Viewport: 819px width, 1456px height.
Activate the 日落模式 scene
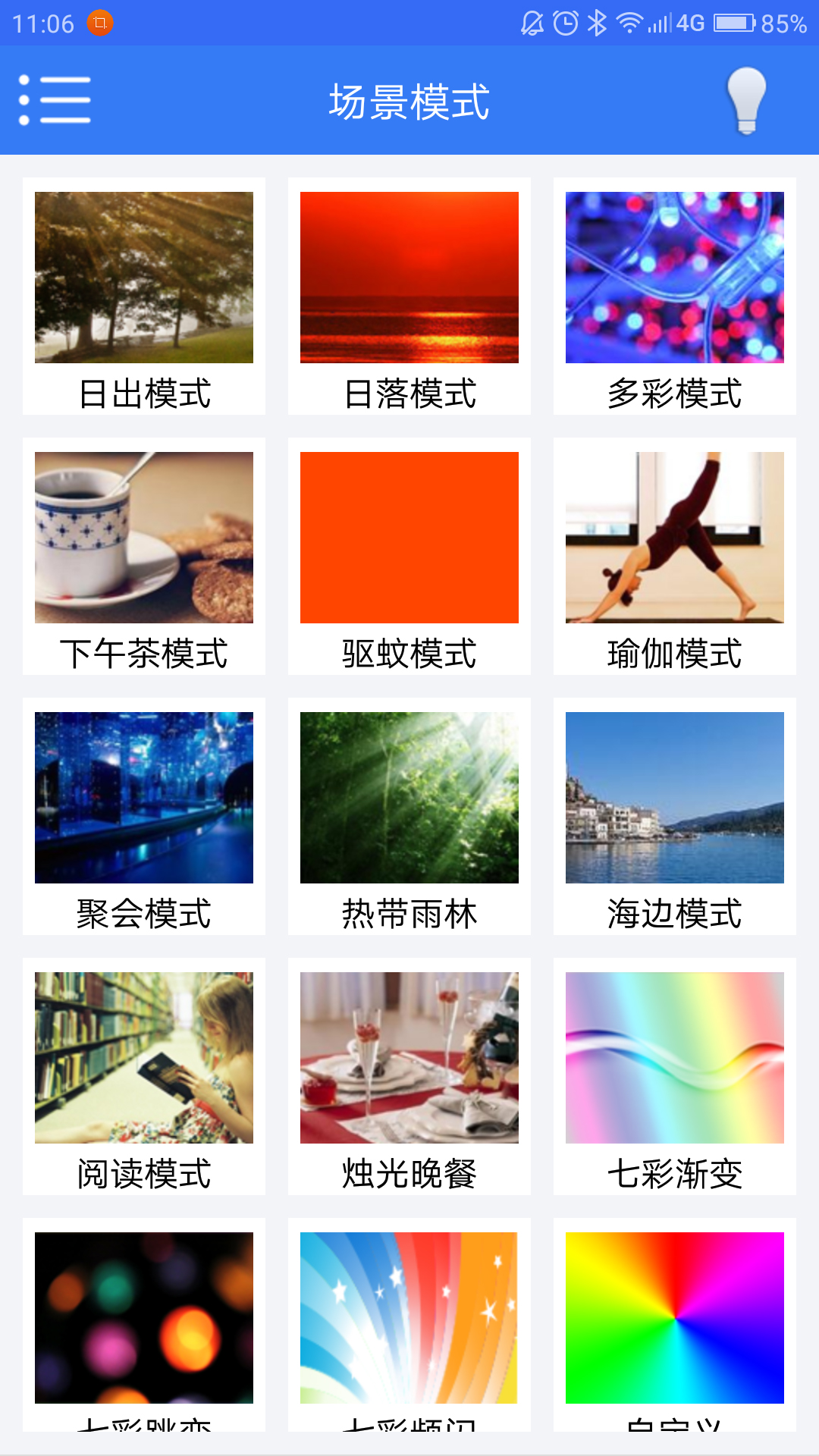point(409,296)
